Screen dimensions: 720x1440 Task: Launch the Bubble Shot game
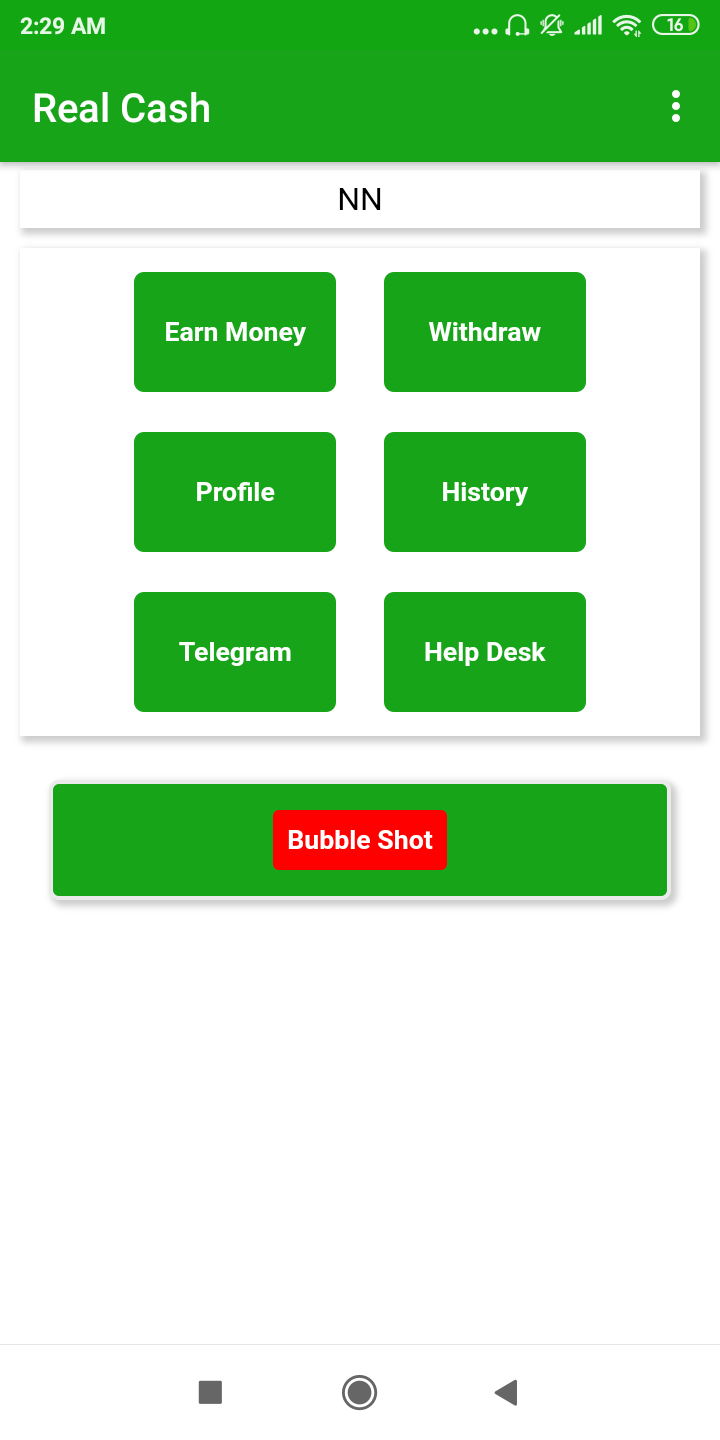coord(360,840)
